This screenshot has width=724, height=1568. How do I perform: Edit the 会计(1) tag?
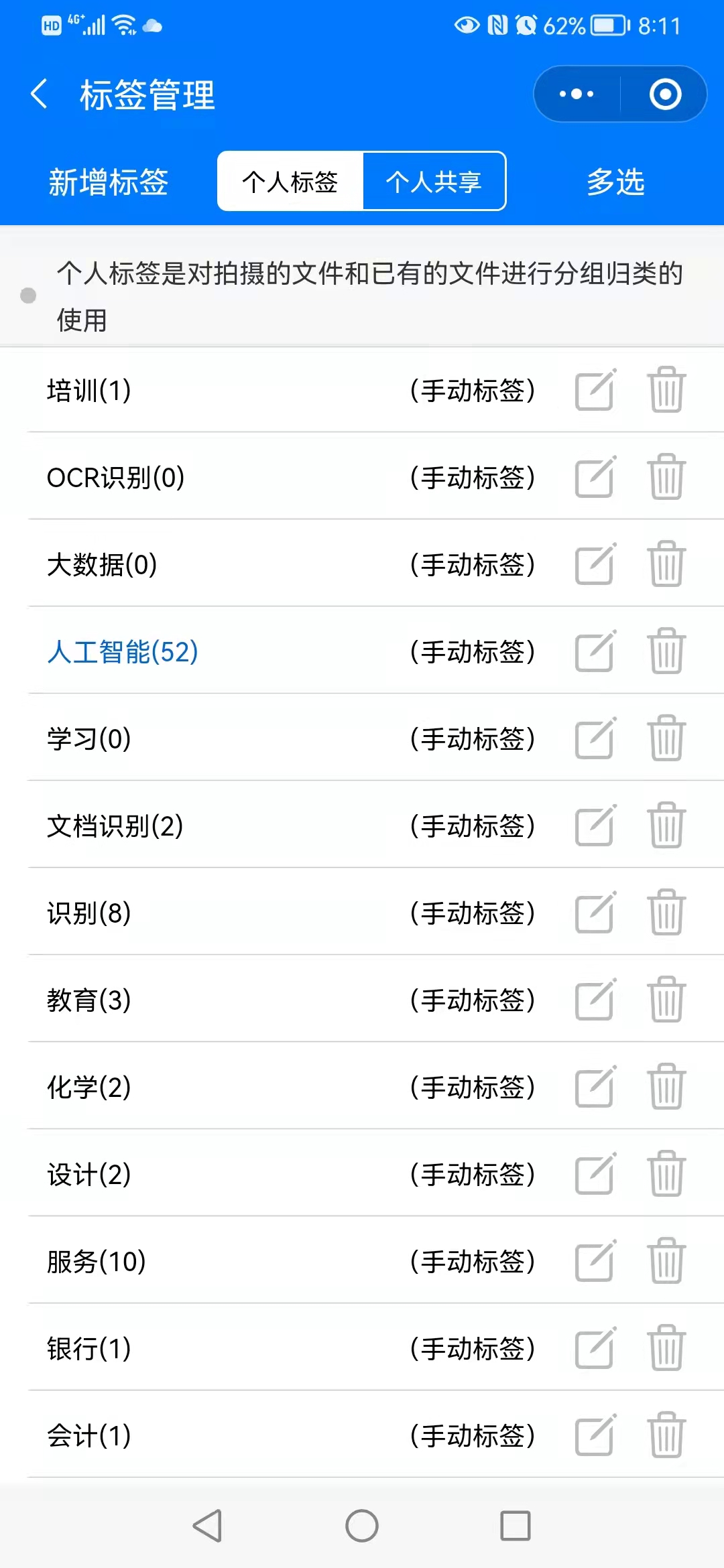[595, 1435]
